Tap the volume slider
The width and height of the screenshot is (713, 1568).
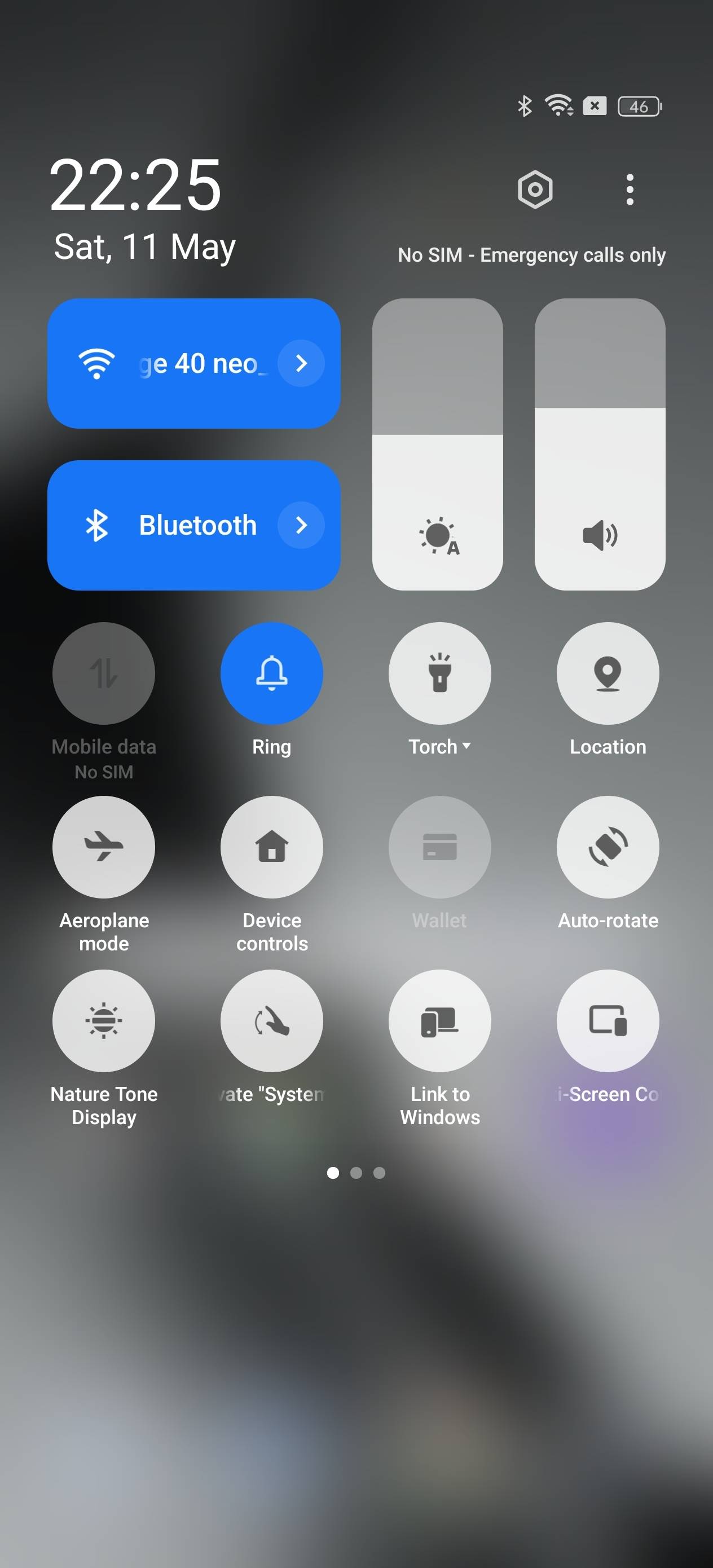coord(599,444)
